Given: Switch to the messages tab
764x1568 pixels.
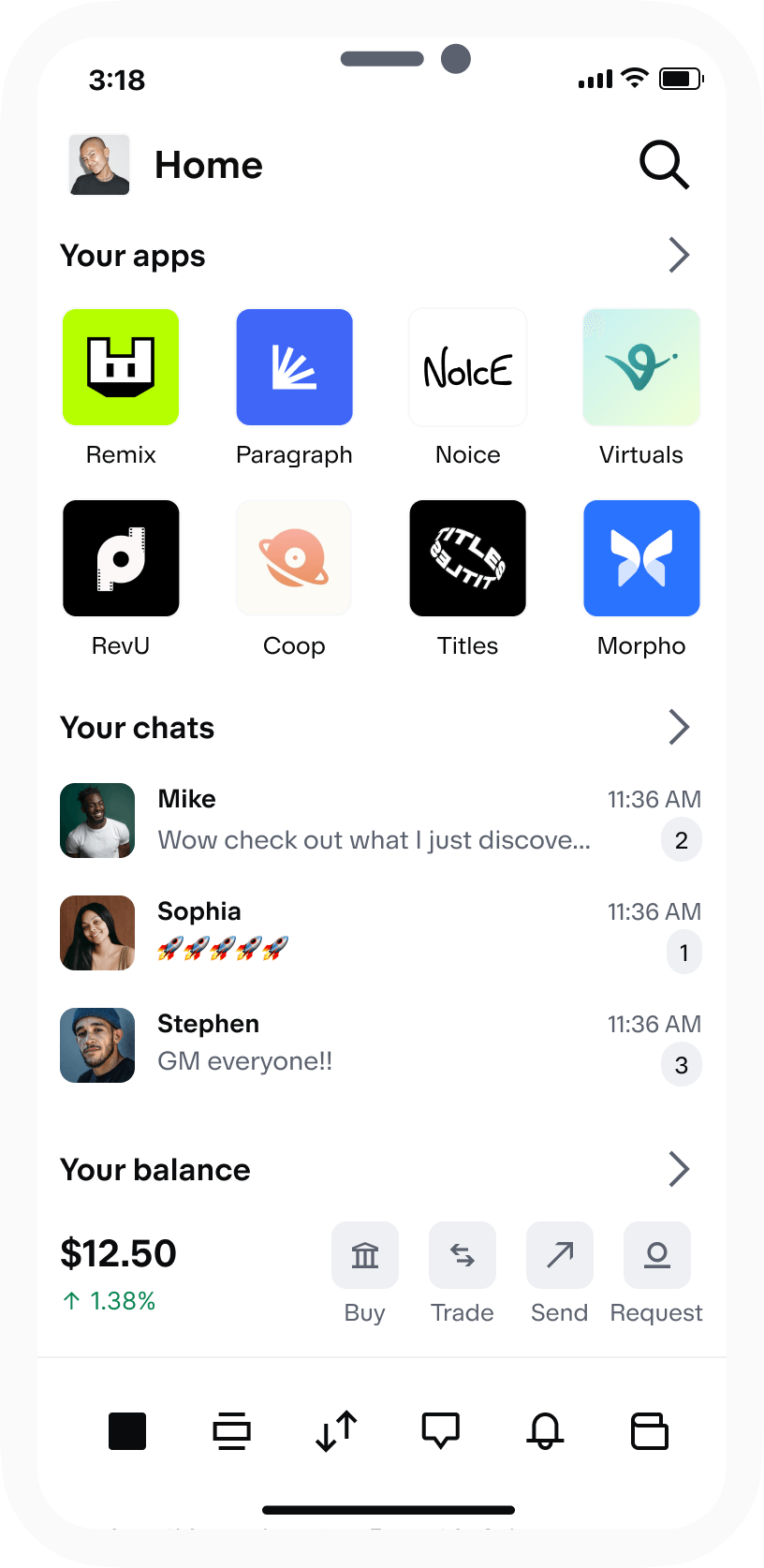Looking at the screenshot, I should click(440, 1430).
